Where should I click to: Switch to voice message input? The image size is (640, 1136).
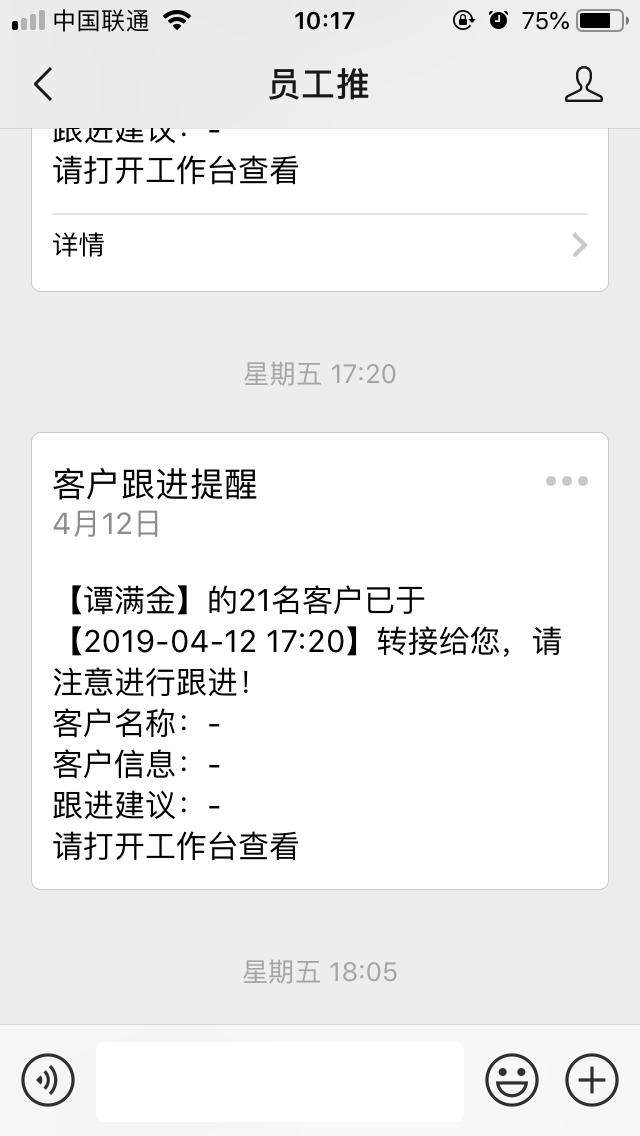48,1080
